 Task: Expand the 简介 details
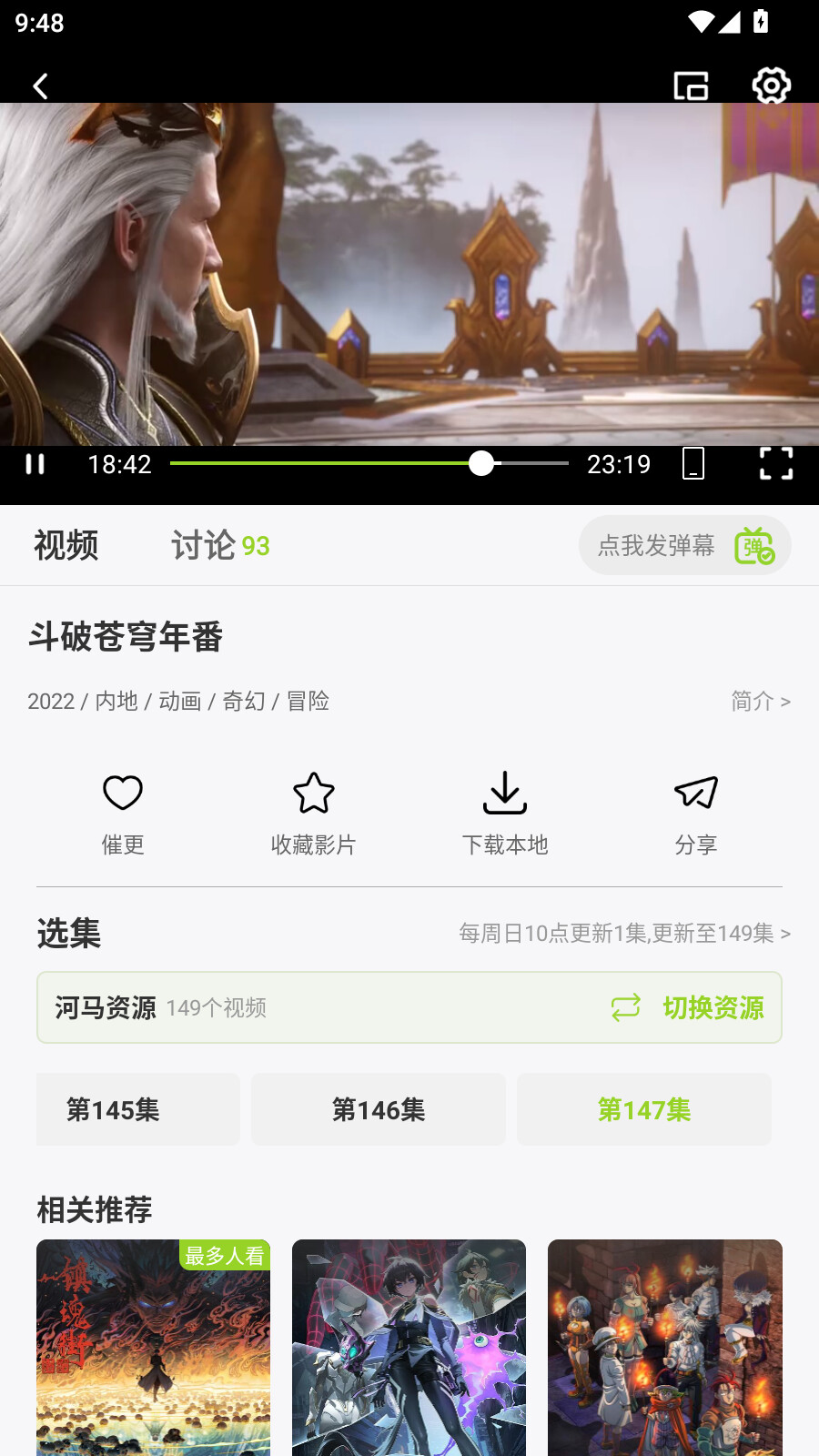(760, 702)
